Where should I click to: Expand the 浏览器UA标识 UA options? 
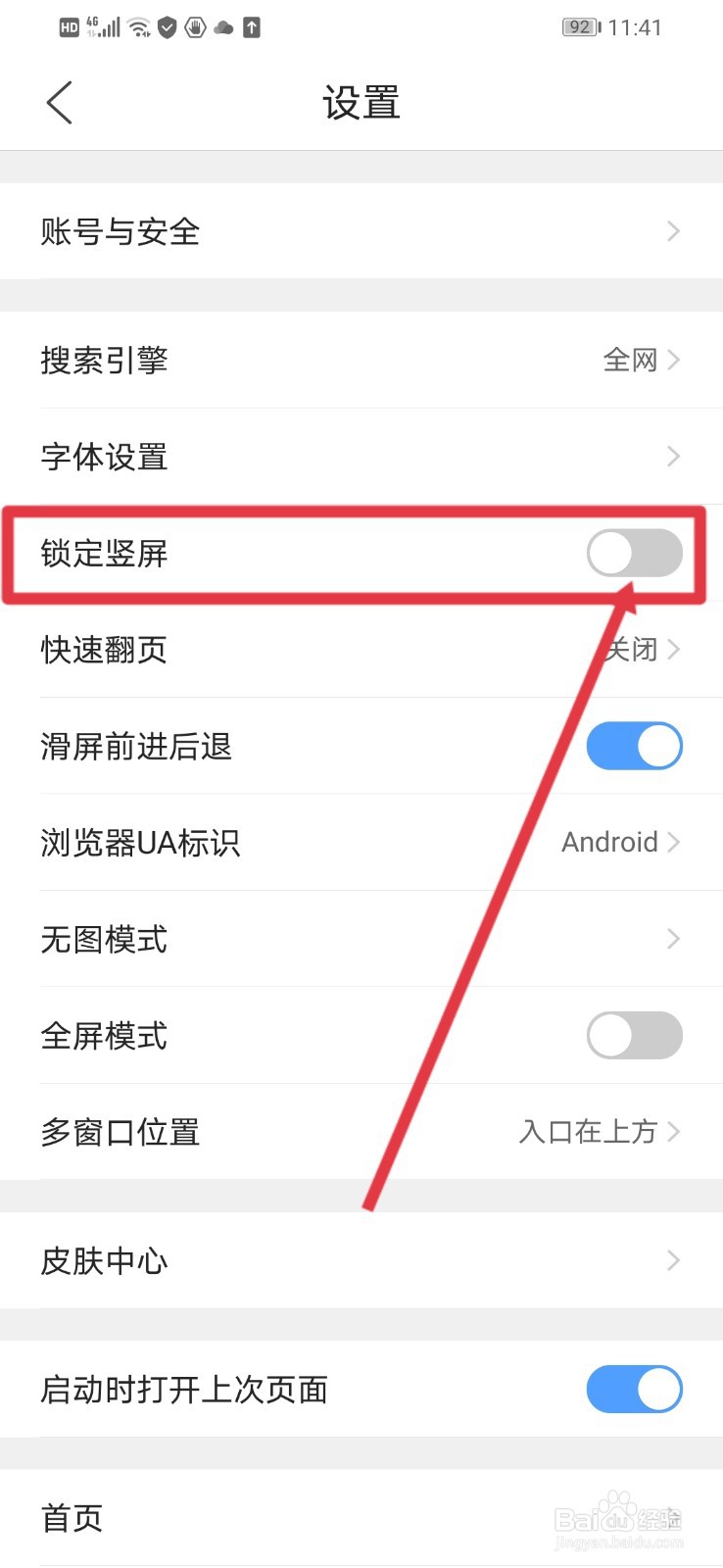pos(361,842)
